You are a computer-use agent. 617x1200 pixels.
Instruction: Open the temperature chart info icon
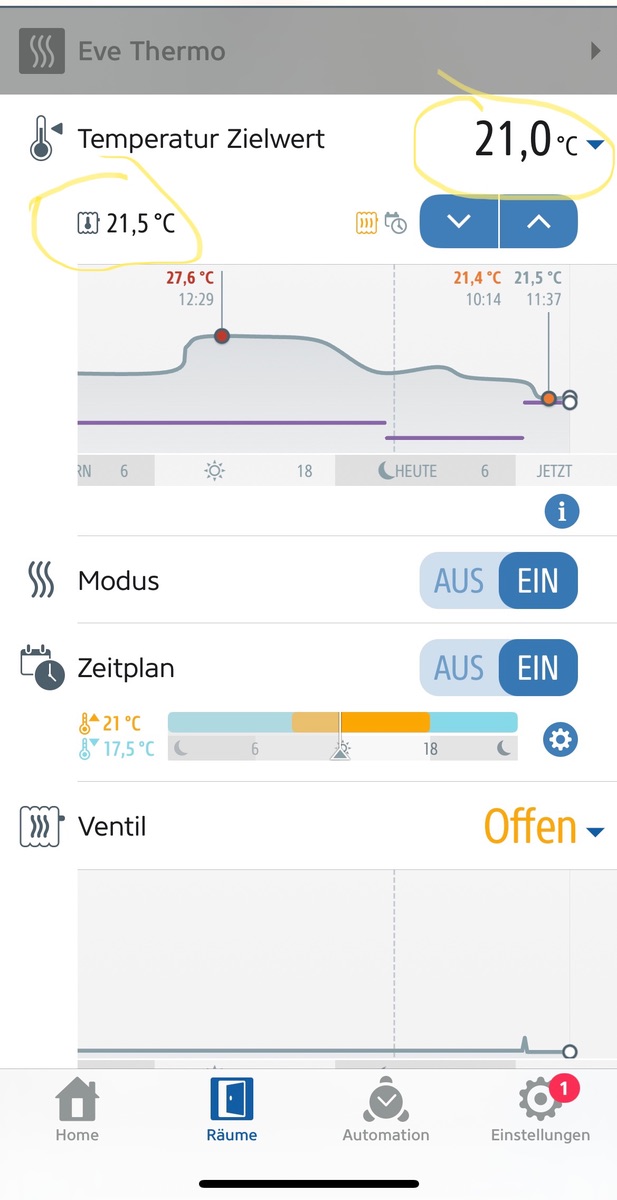coord(561,512)
